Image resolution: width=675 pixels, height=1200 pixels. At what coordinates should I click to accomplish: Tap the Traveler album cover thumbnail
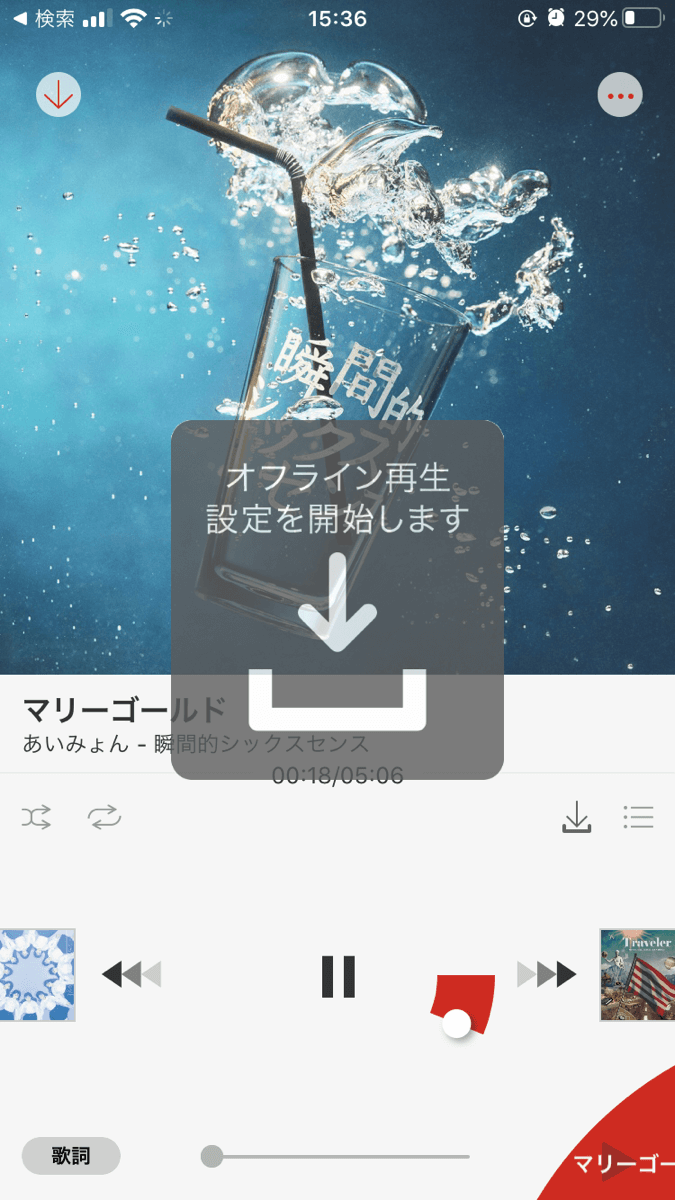tap(637, 975)
